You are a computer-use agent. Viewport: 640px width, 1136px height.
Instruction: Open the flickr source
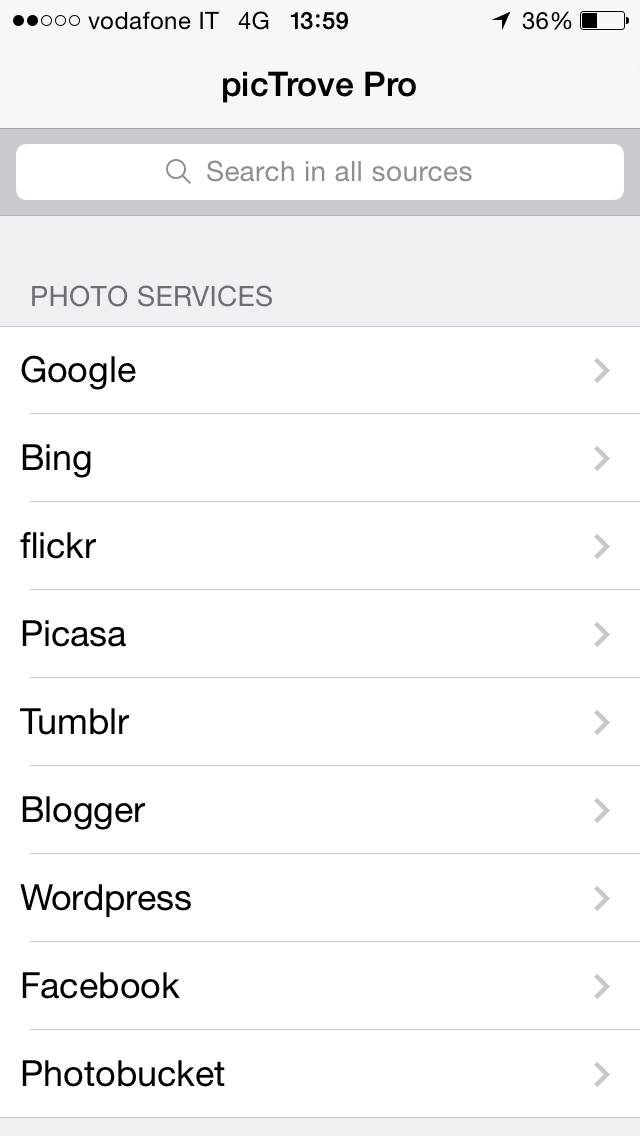(320, 546)
